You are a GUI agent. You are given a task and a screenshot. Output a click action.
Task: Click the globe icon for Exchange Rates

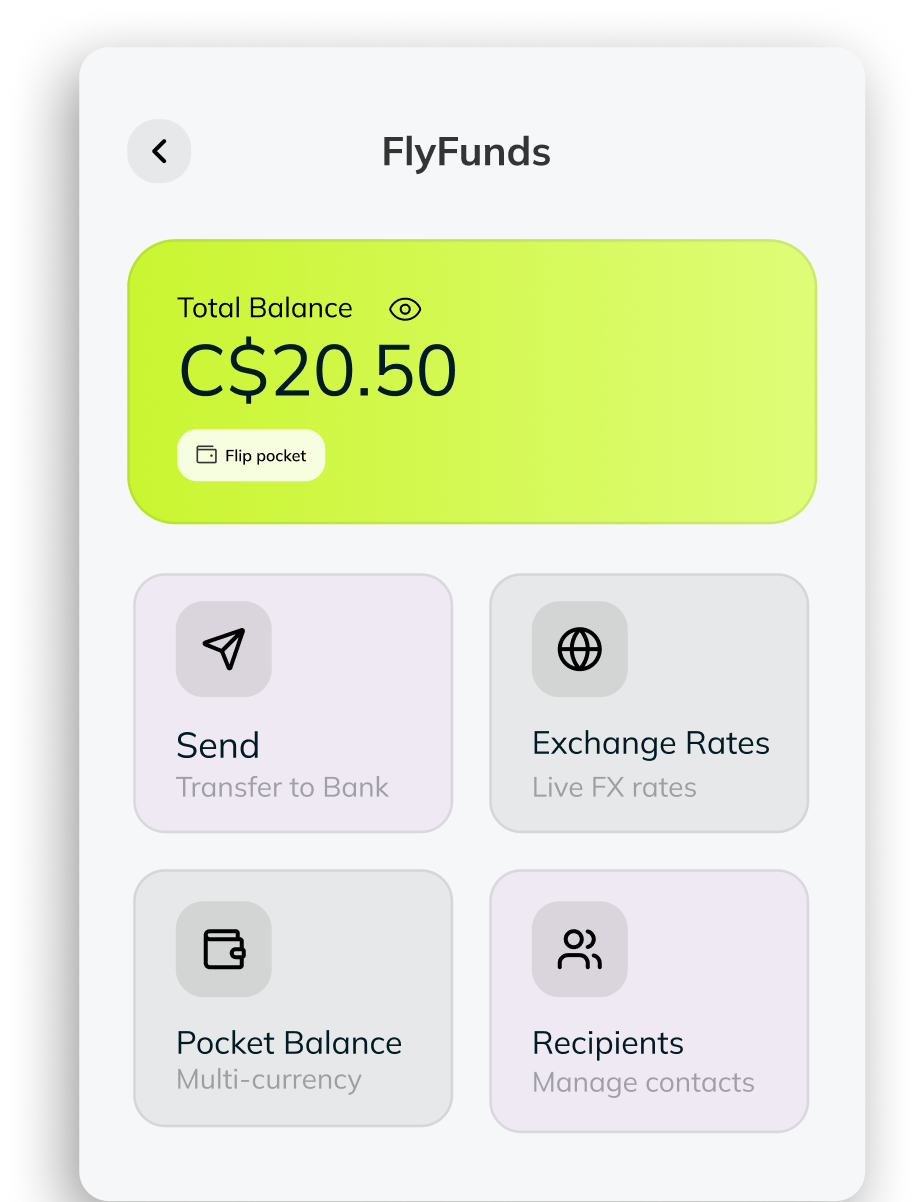coord(579,649)
